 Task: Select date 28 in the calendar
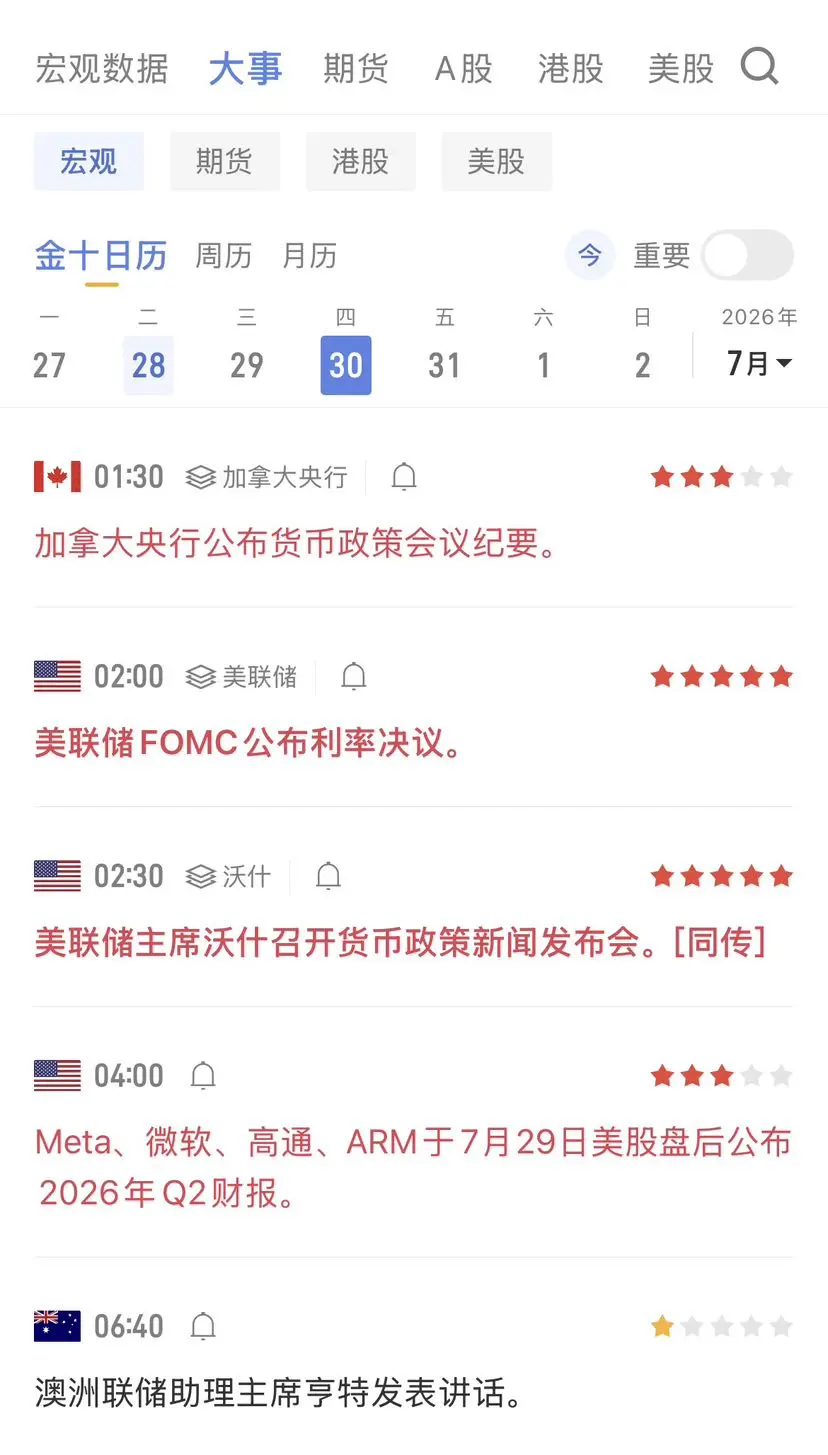[x=148, y=365]
